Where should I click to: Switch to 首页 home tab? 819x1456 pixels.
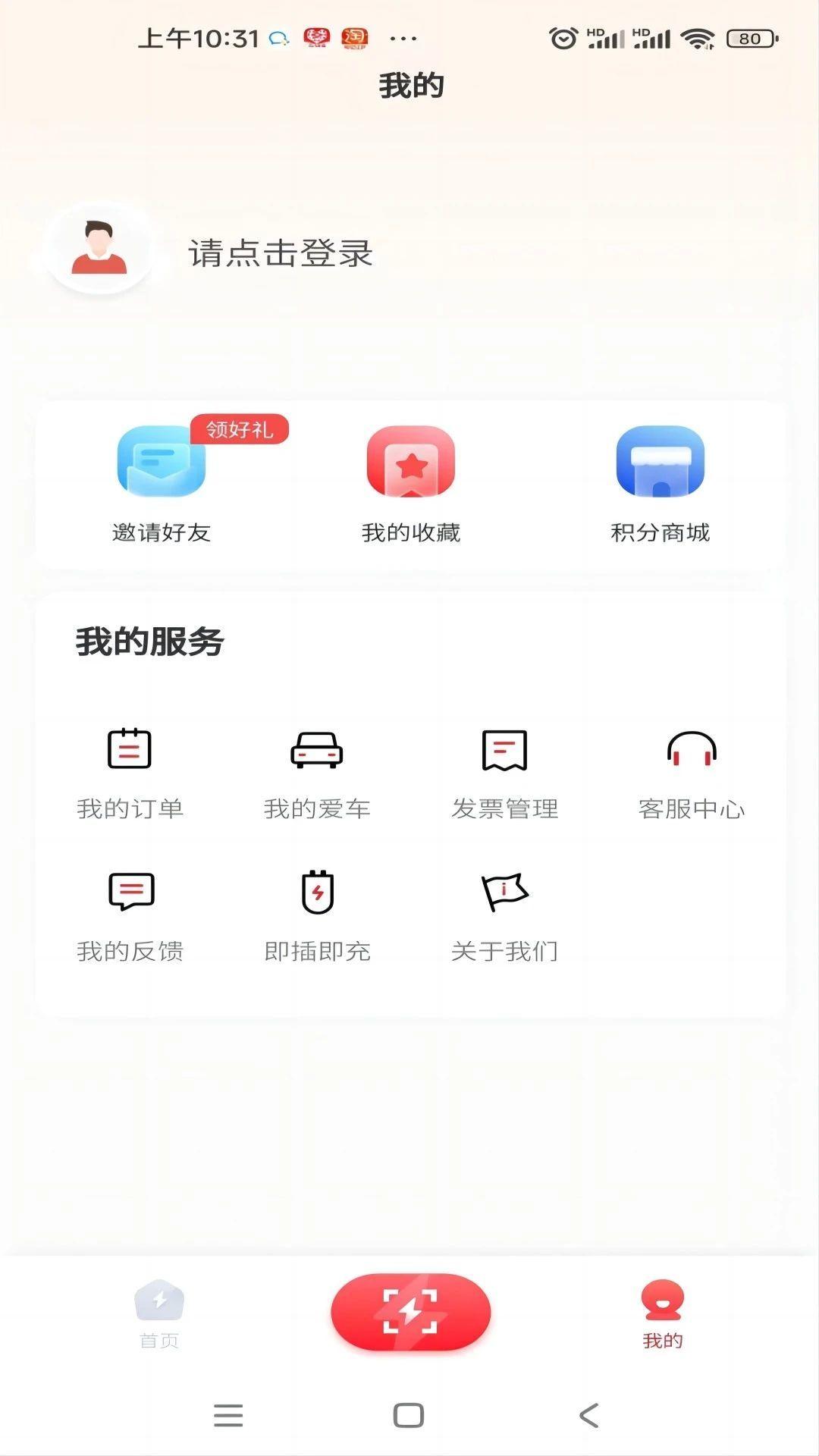(x=158, y=1312)
